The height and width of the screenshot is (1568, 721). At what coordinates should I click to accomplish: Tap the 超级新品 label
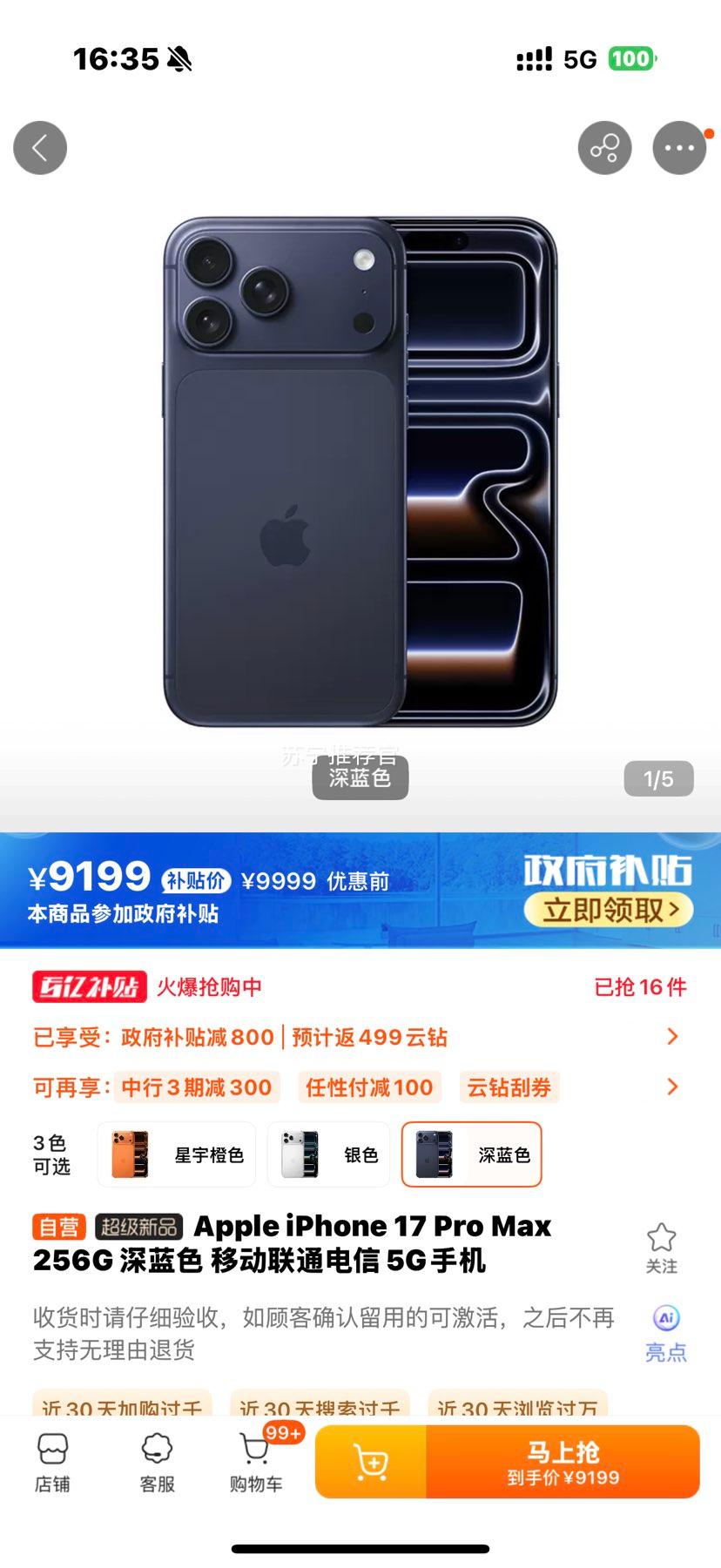tap(138, 1226)
